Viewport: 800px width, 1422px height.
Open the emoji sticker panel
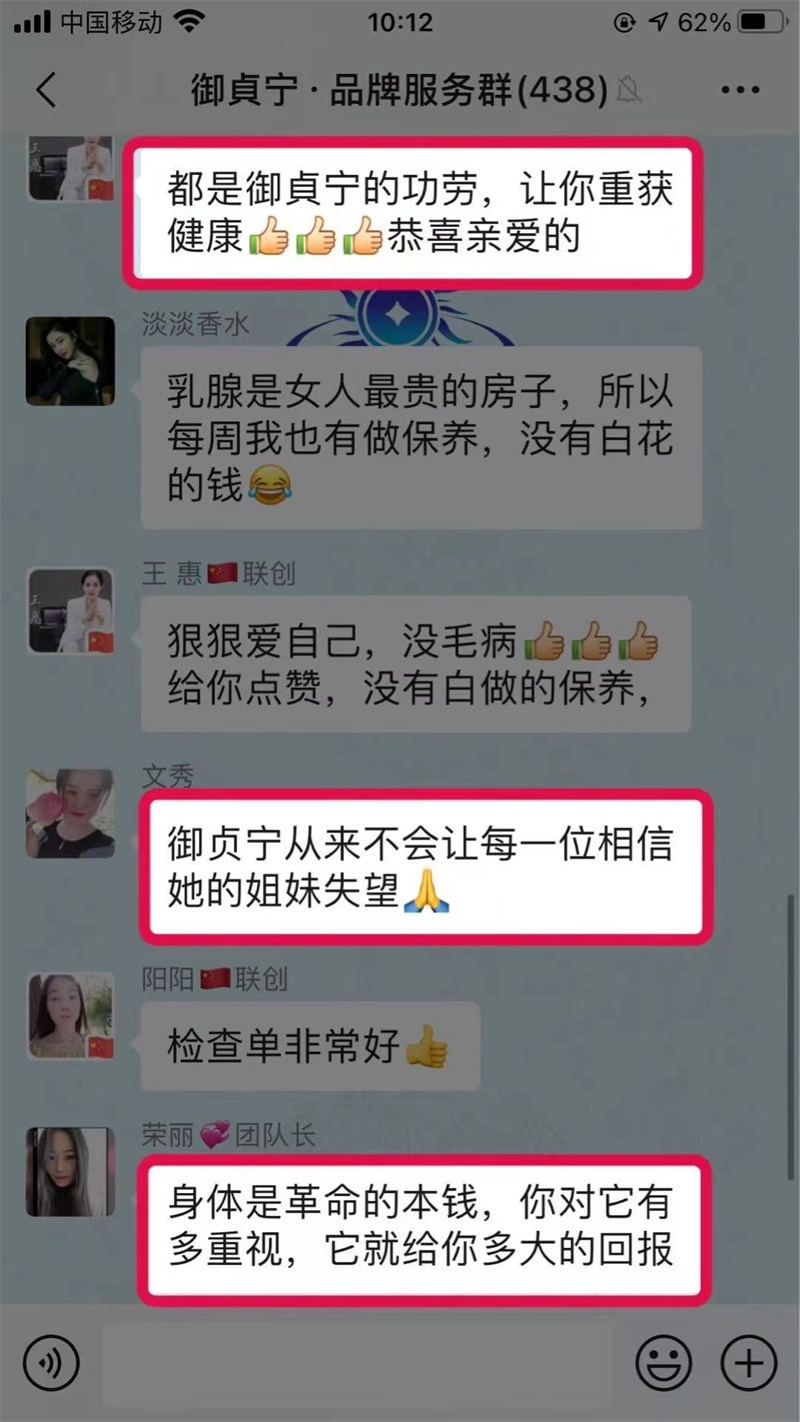click(x=664, y=1362)
